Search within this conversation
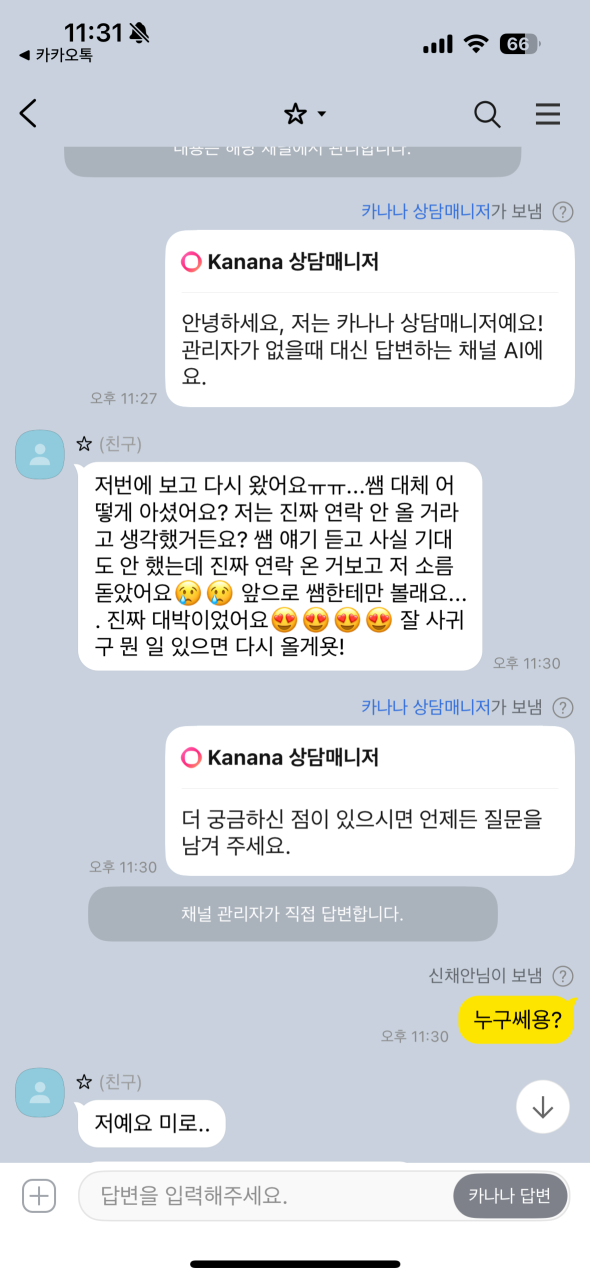The height and width of the screenshot is (1280, 590). coord(487,114)
